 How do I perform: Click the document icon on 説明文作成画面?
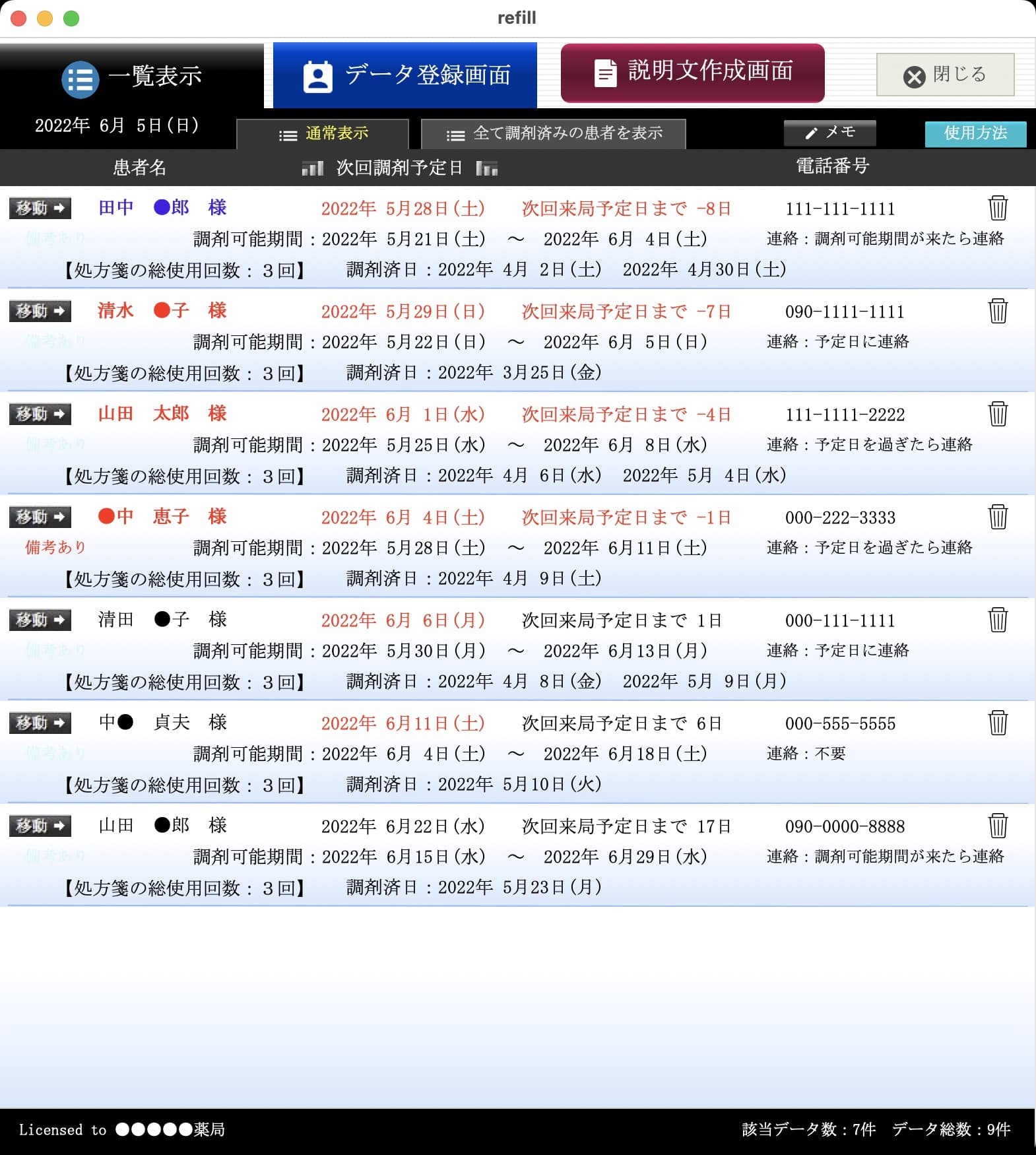(604, 73)
